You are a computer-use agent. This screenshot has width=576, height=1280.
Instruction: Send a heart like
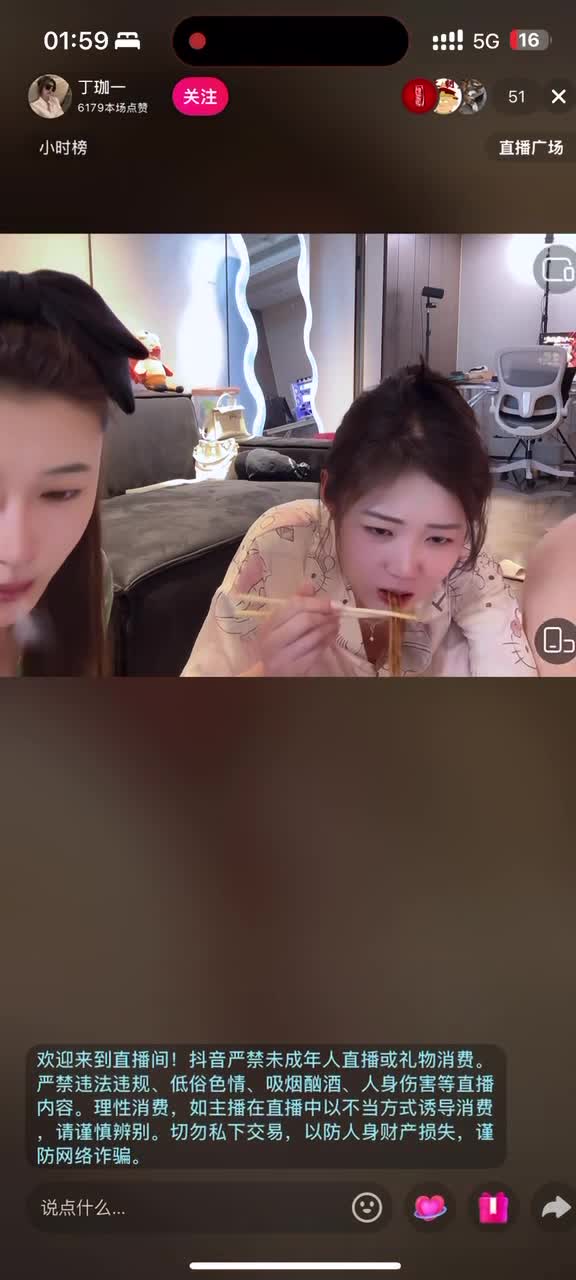tap(430, 1208)
